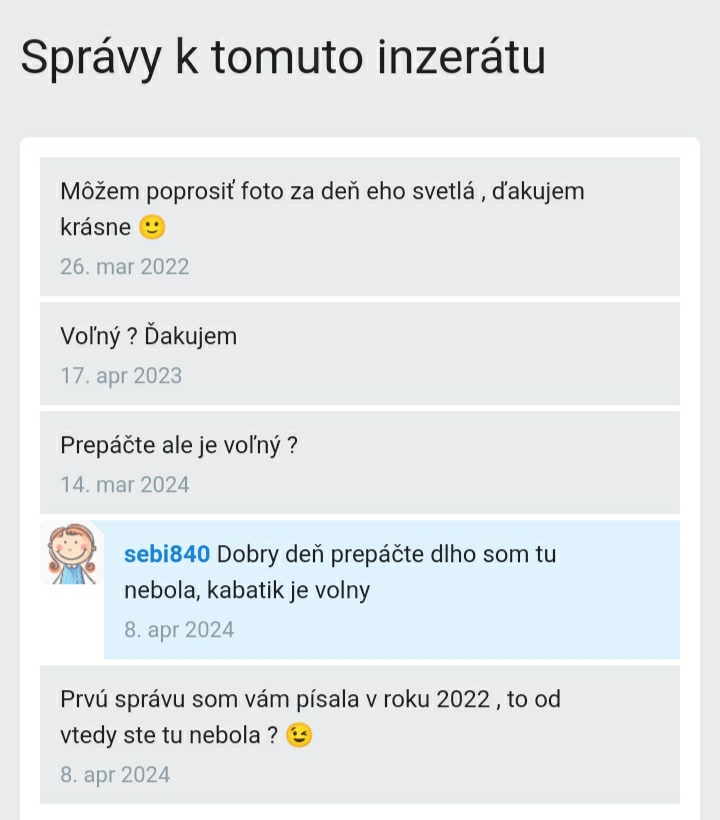Open sebi840's user profile link
720x820 pixels.
[x=167, y=554]
